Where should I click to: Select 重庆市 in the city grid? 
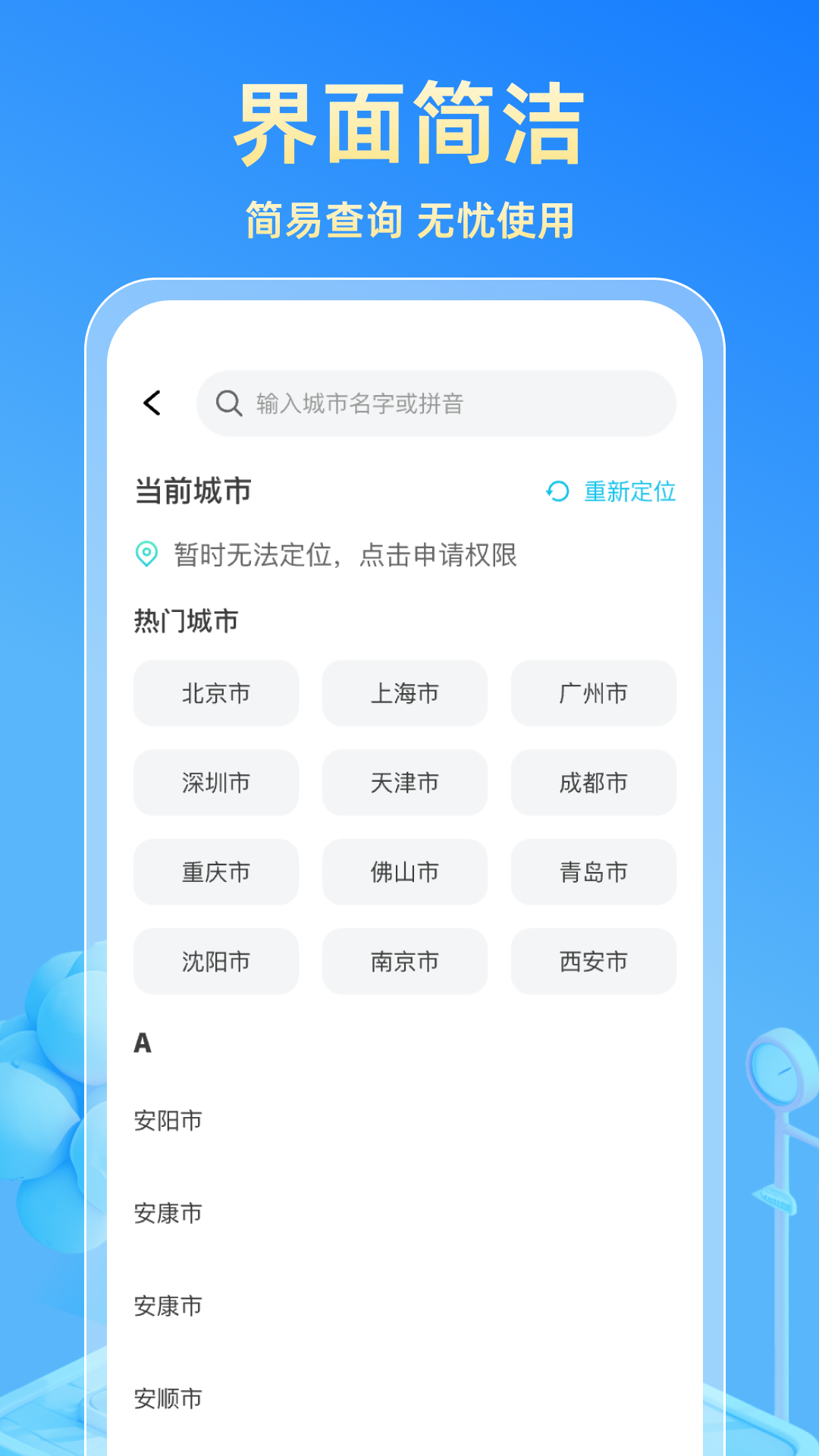215,873
